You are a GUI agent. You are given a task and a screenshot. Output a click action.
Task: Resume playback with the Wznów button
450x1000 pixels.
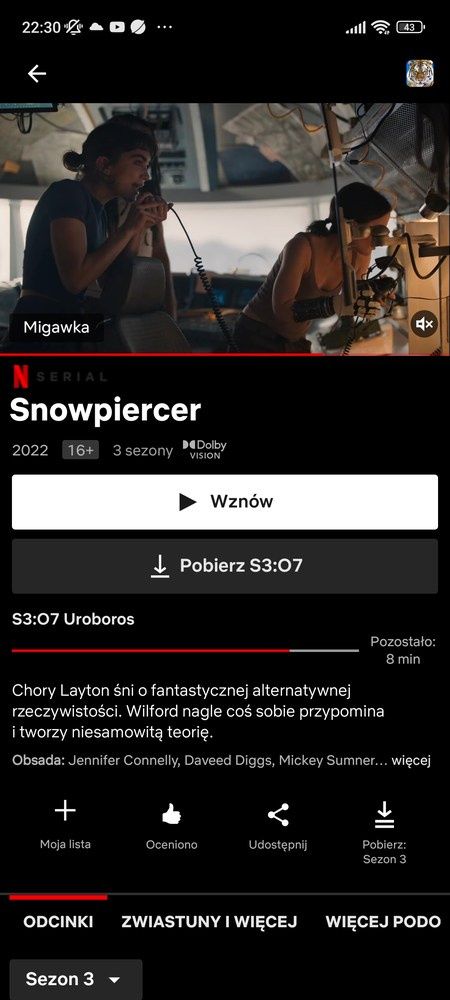coord(225,502)
